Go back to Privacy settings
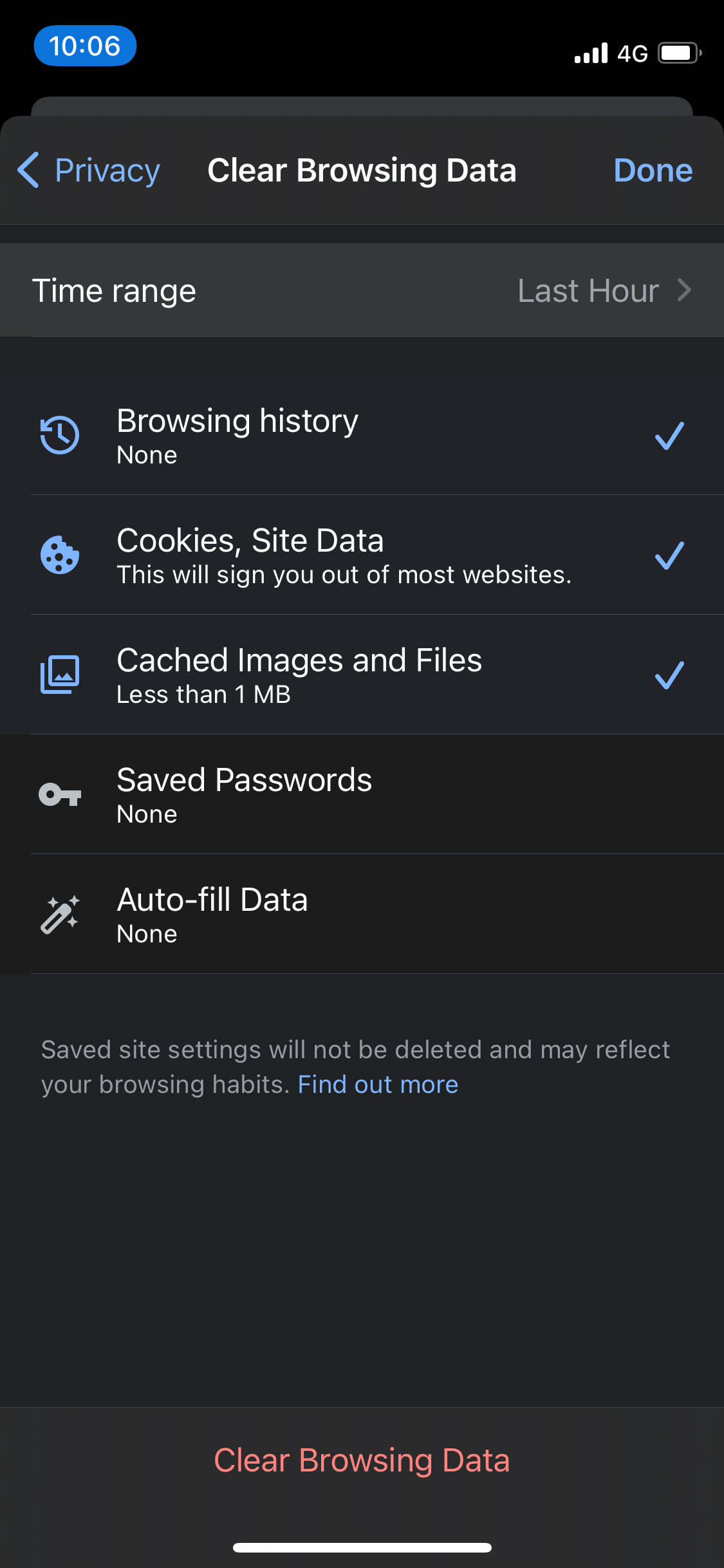The width and height of the screenshot is (724, 1568). pos(89,171)
